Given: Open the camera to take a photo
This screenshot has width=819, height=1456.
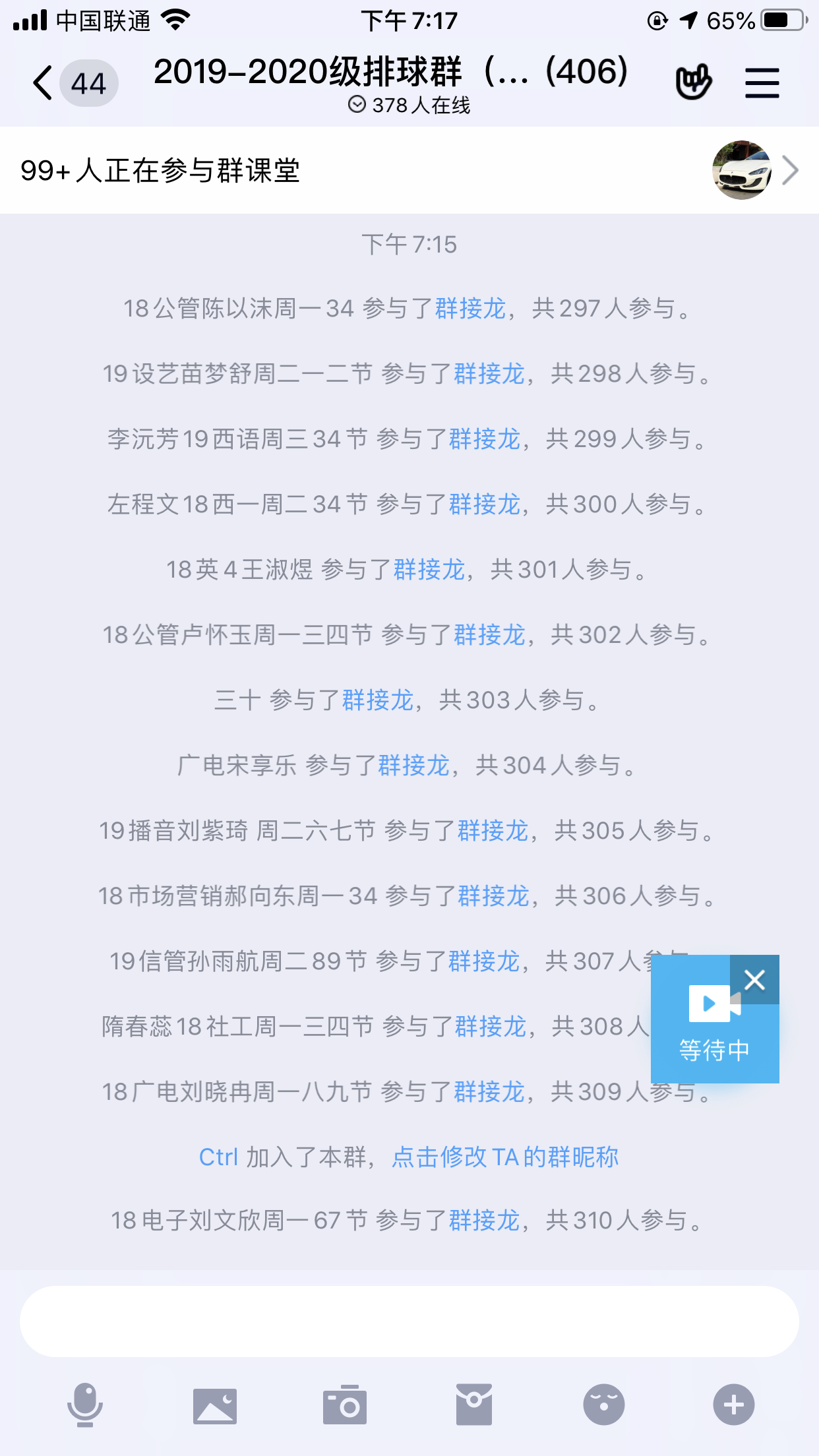Looking at the screenshot, I should [x=344, y=1405].
